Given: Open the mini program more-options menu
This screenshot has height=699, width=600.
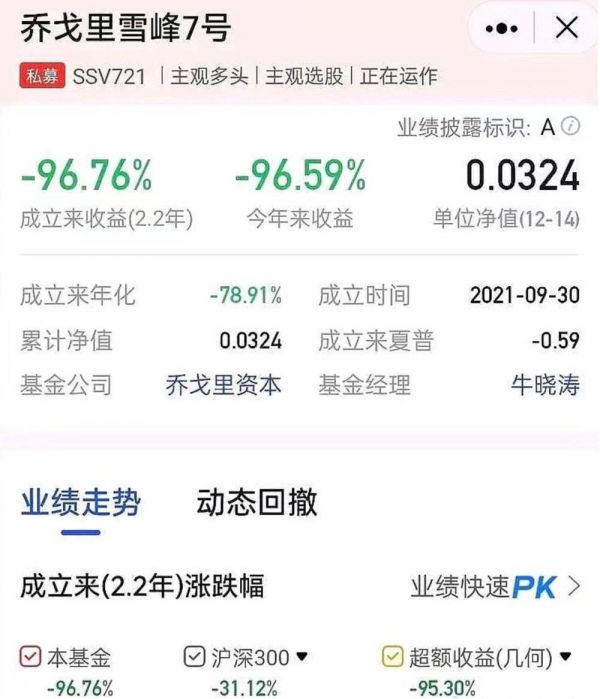Looking at the screenshot, I should tap(503, 28).
